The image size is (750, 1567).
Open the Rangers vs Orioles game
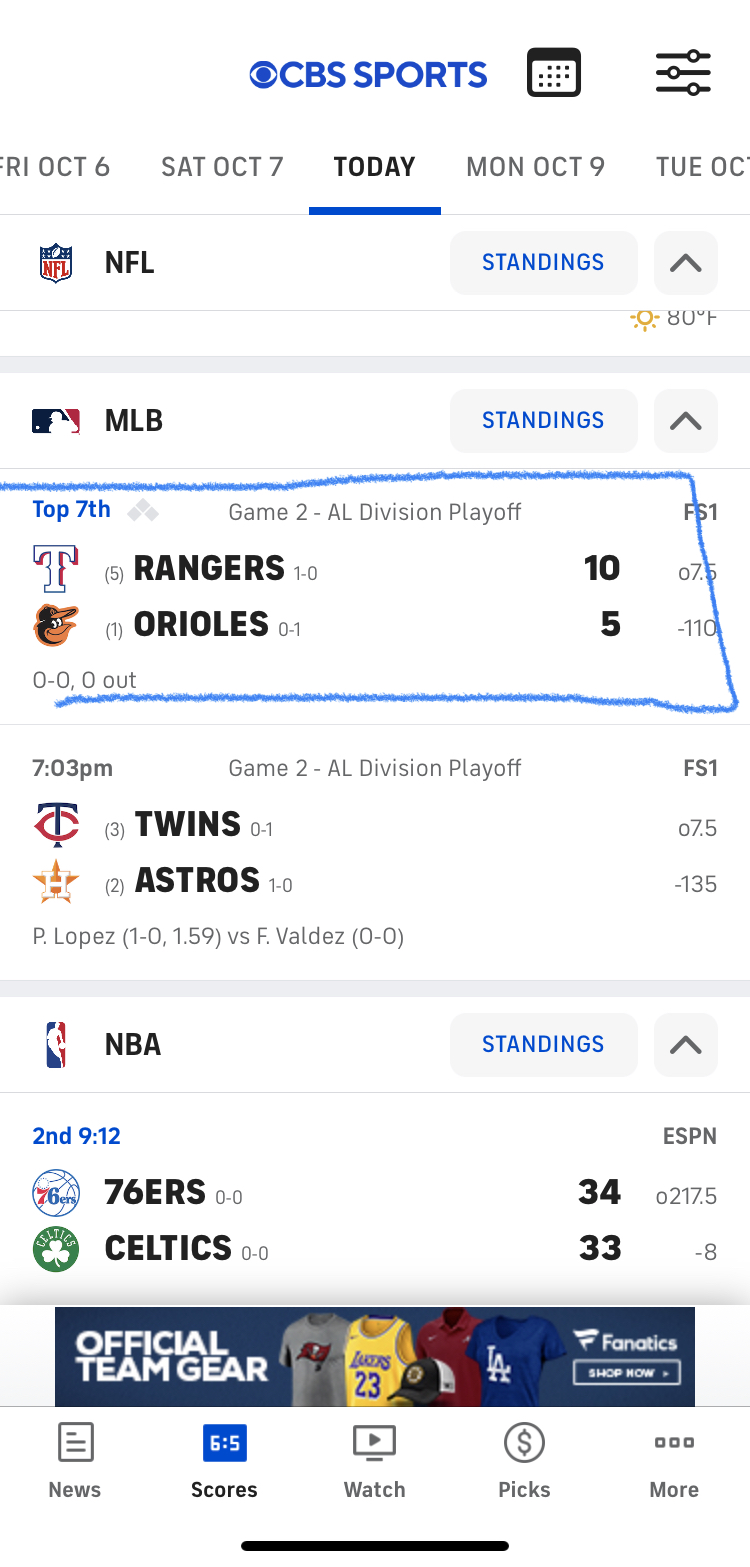[375, 596]
